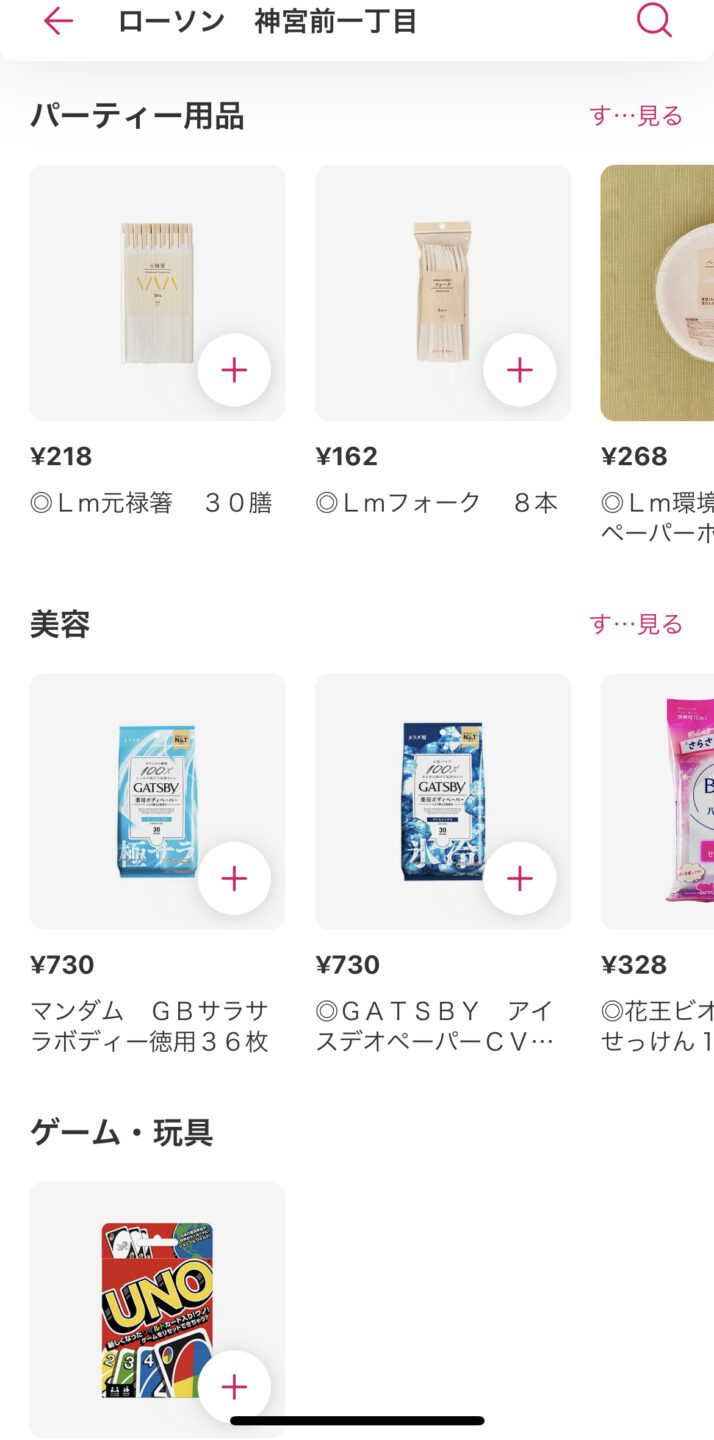The width and height of the screenshot is (714, 1440).
Task: Add Lm元禄箸 30膳 to cart
Action: (x=234, y=370)
